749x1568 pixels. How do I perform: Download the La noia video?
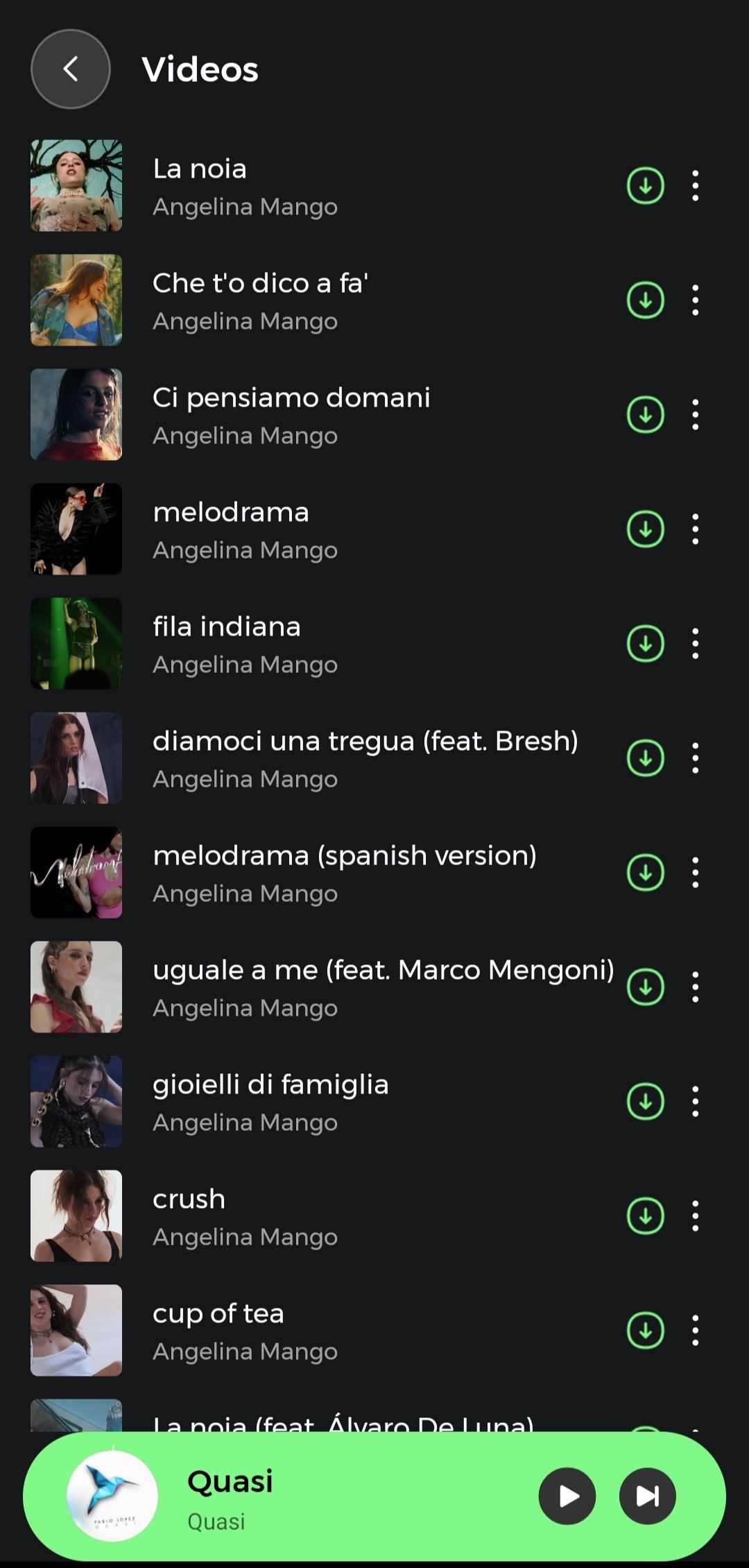click(645, 186)
